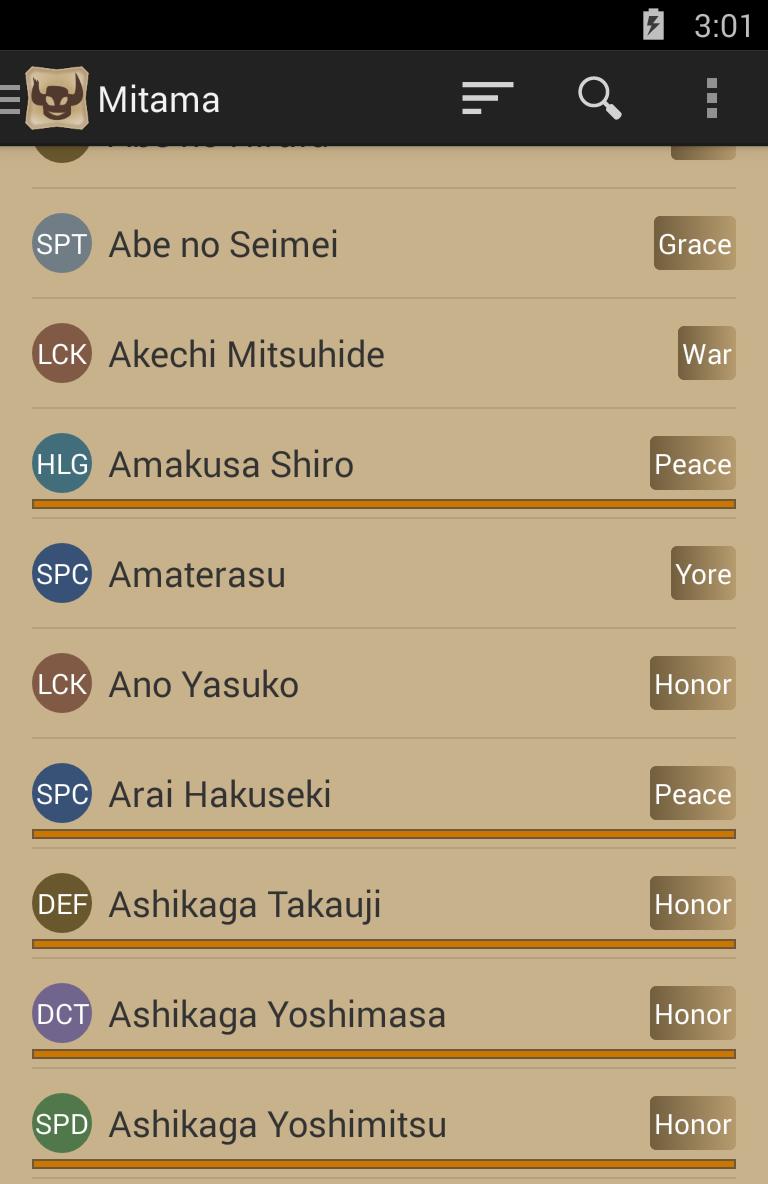Tap the SPD badge for Ashikaga Yoshimitsu
The width and height of the screenshot is (768, 1184).
(x=62, y=1123)
